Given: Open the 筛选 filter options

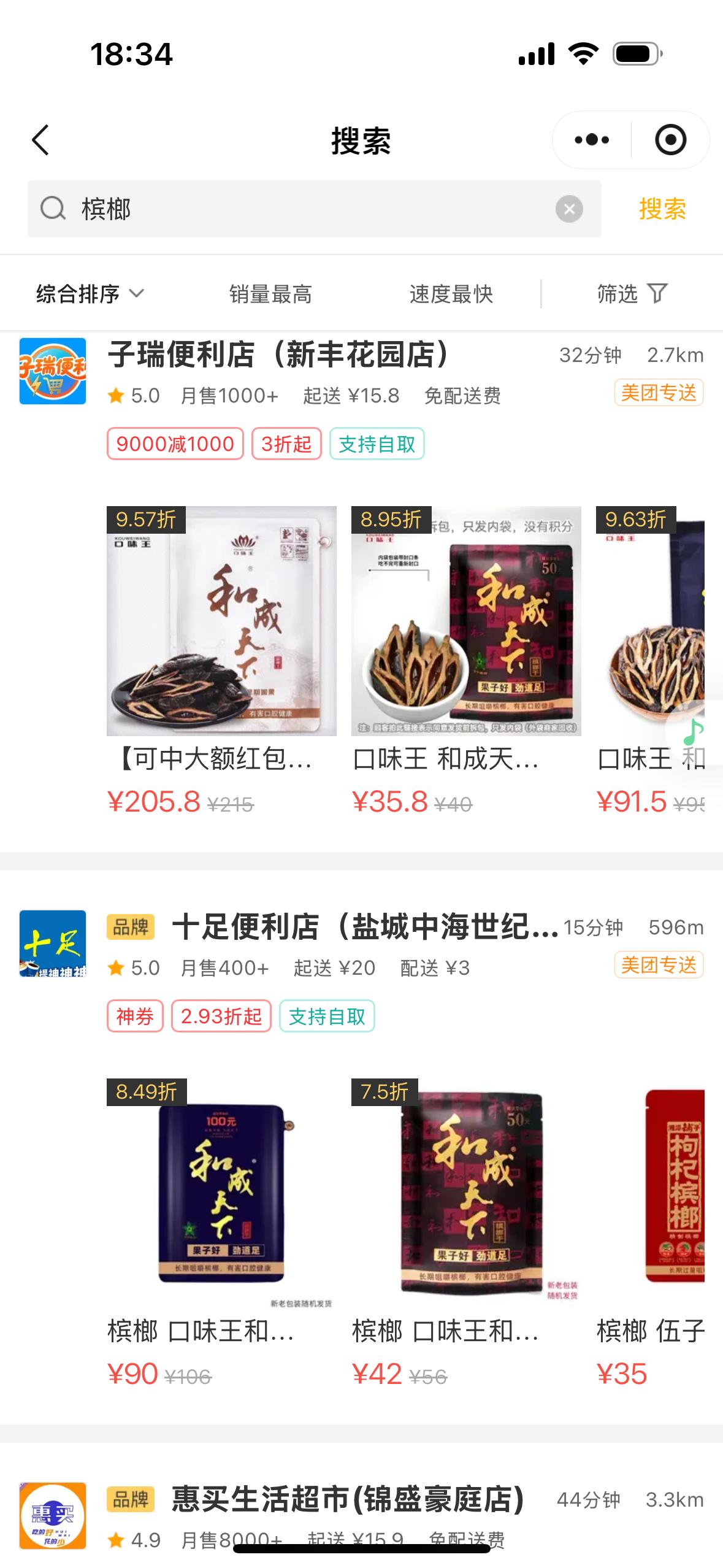Looking at the screenshot, I should pos(632,294).
